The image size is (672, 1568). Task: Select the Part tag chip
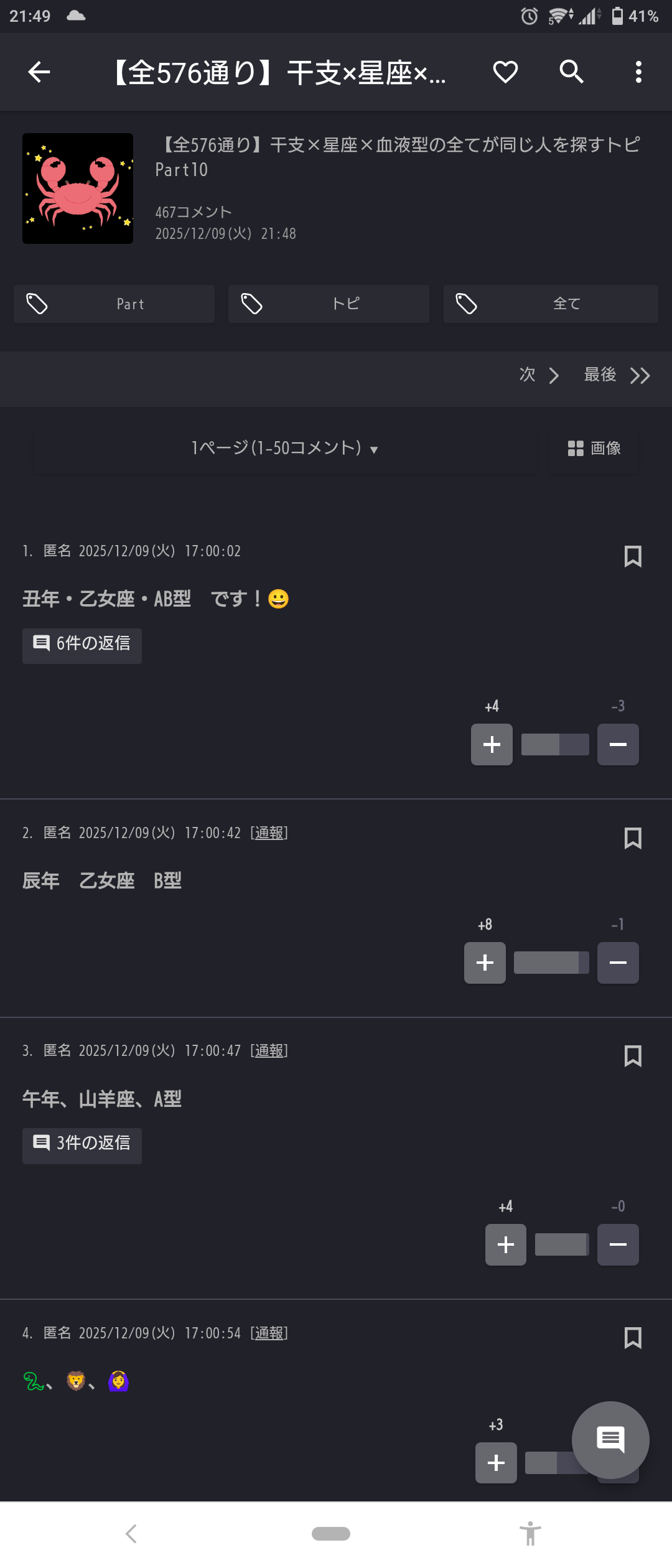pos(114,304)
